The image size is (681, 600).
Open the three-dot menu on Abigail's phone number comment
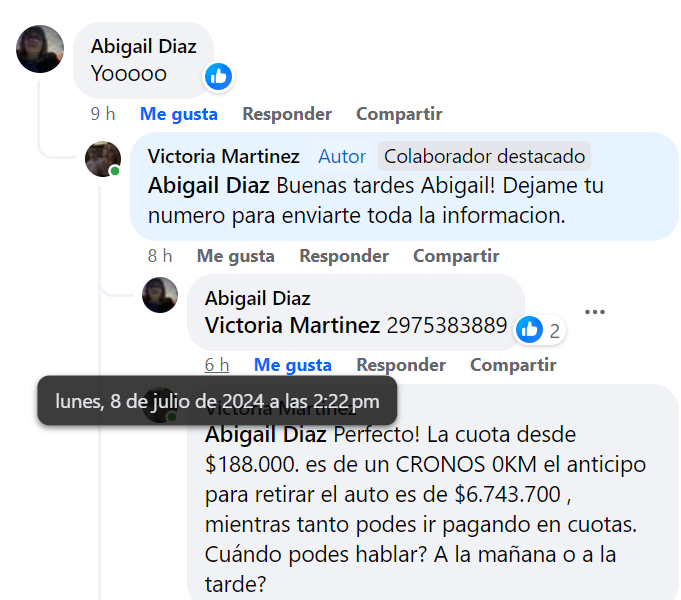(x=595, y=312)
